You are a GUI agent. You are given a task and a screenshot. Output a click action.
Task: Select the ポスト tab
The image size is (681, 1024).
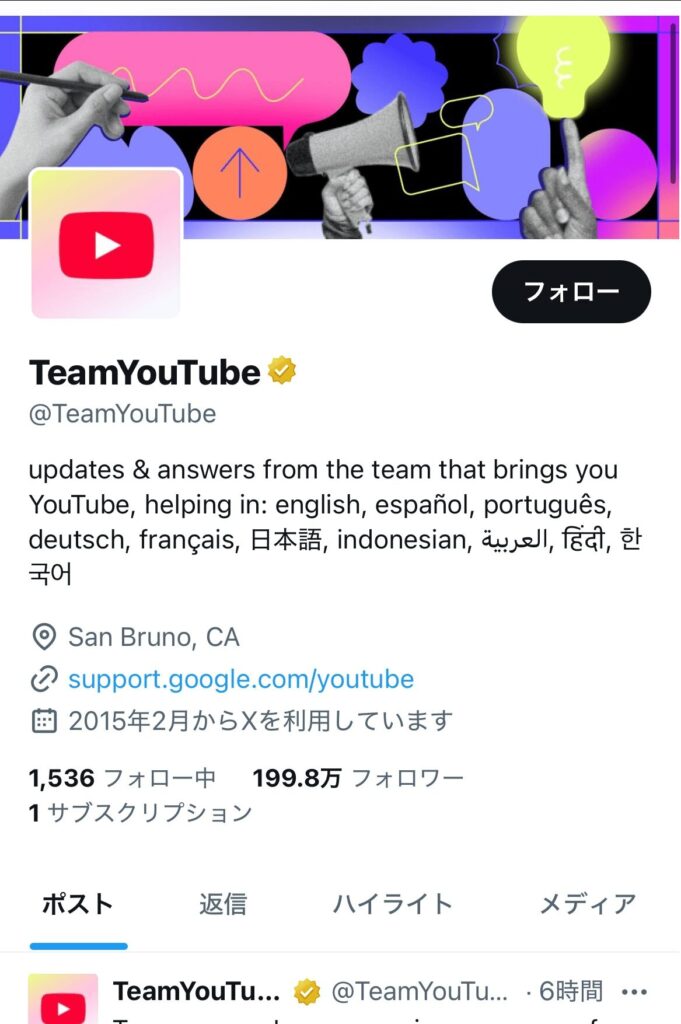(x=78, y=904)
